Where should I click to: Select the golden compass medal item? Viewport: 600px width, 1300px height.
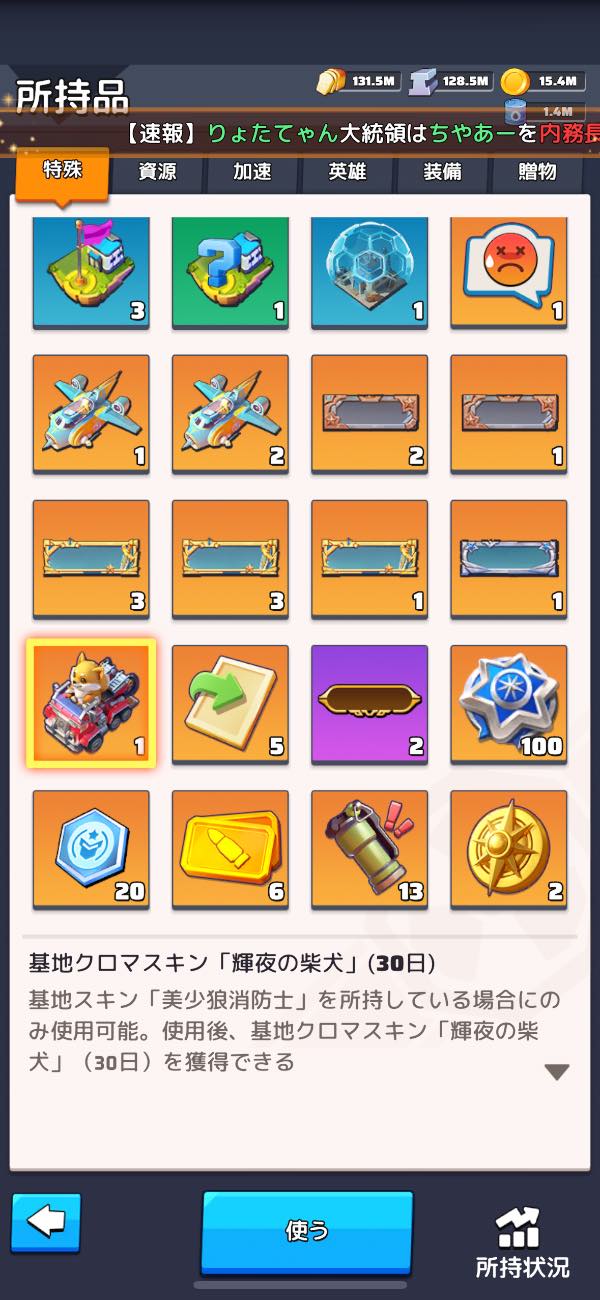coord(509,850)
